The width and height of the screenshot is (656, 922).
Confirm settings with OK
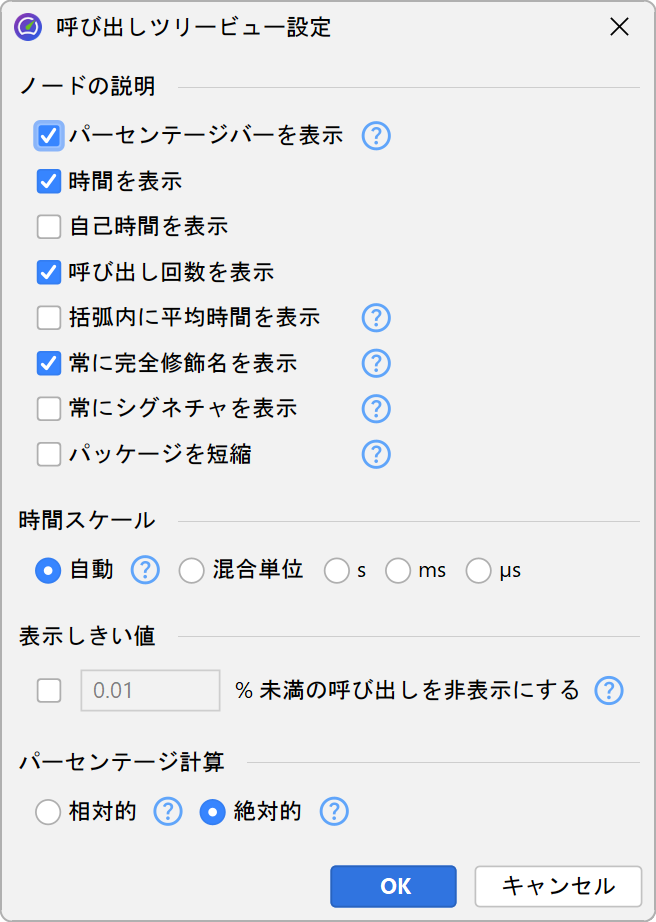[394, 886]
